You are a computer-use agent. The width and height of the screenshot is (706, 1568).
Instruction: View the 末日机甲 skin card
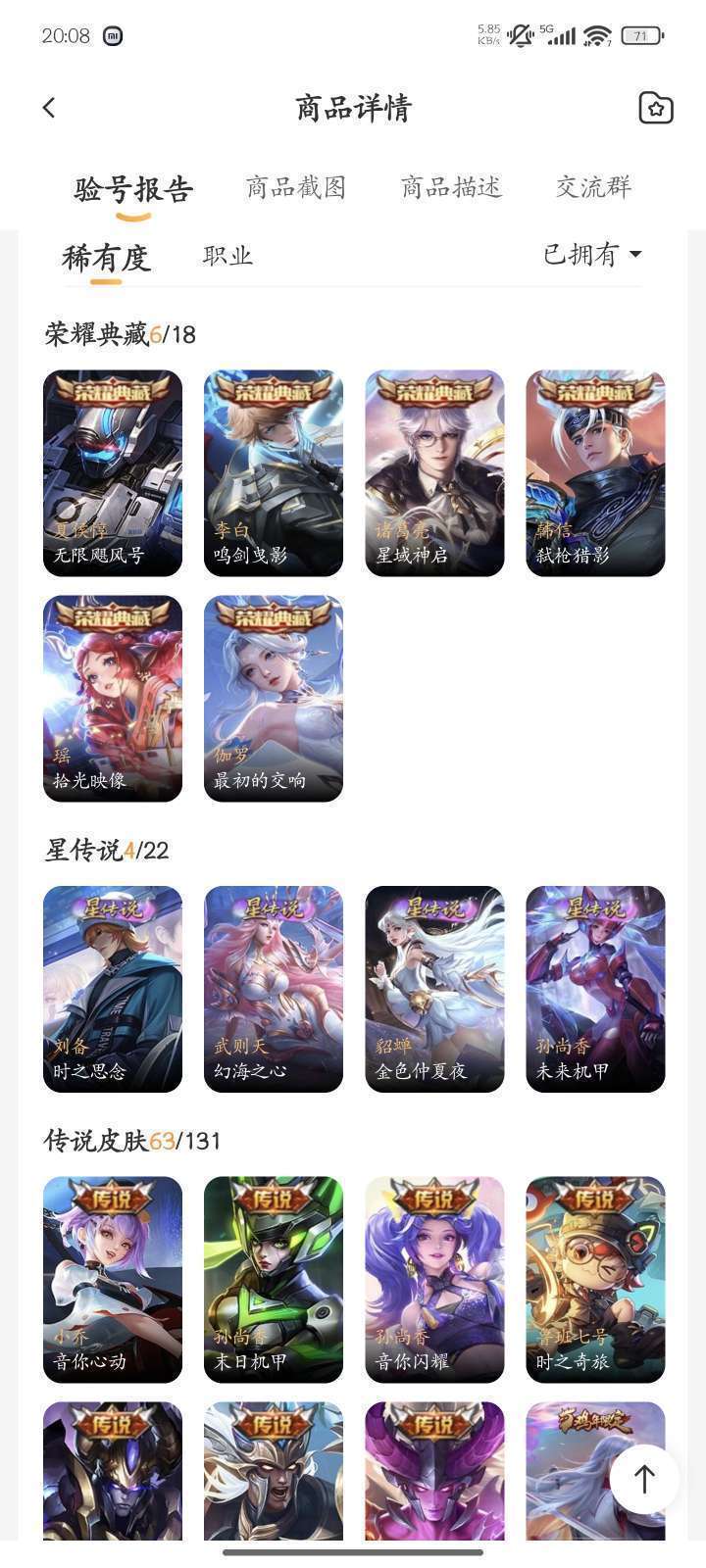coord(274,1279)
